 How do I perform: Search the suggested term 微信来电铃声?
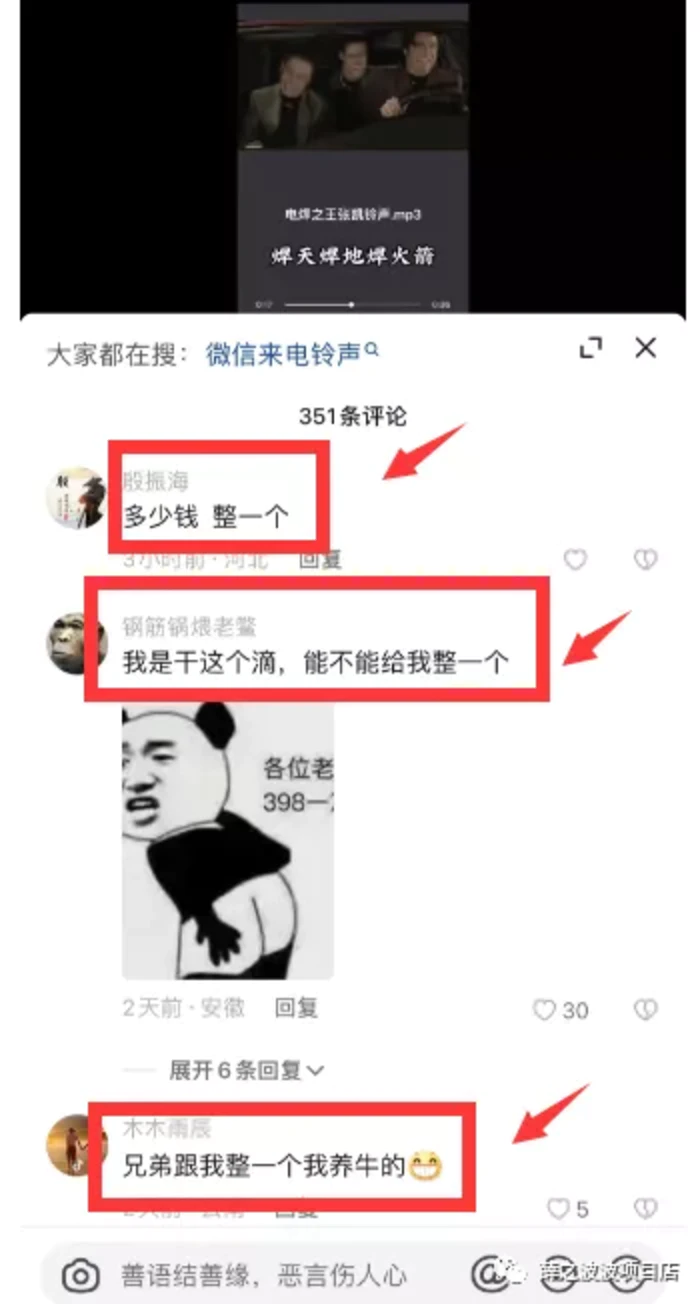point(292,354)
